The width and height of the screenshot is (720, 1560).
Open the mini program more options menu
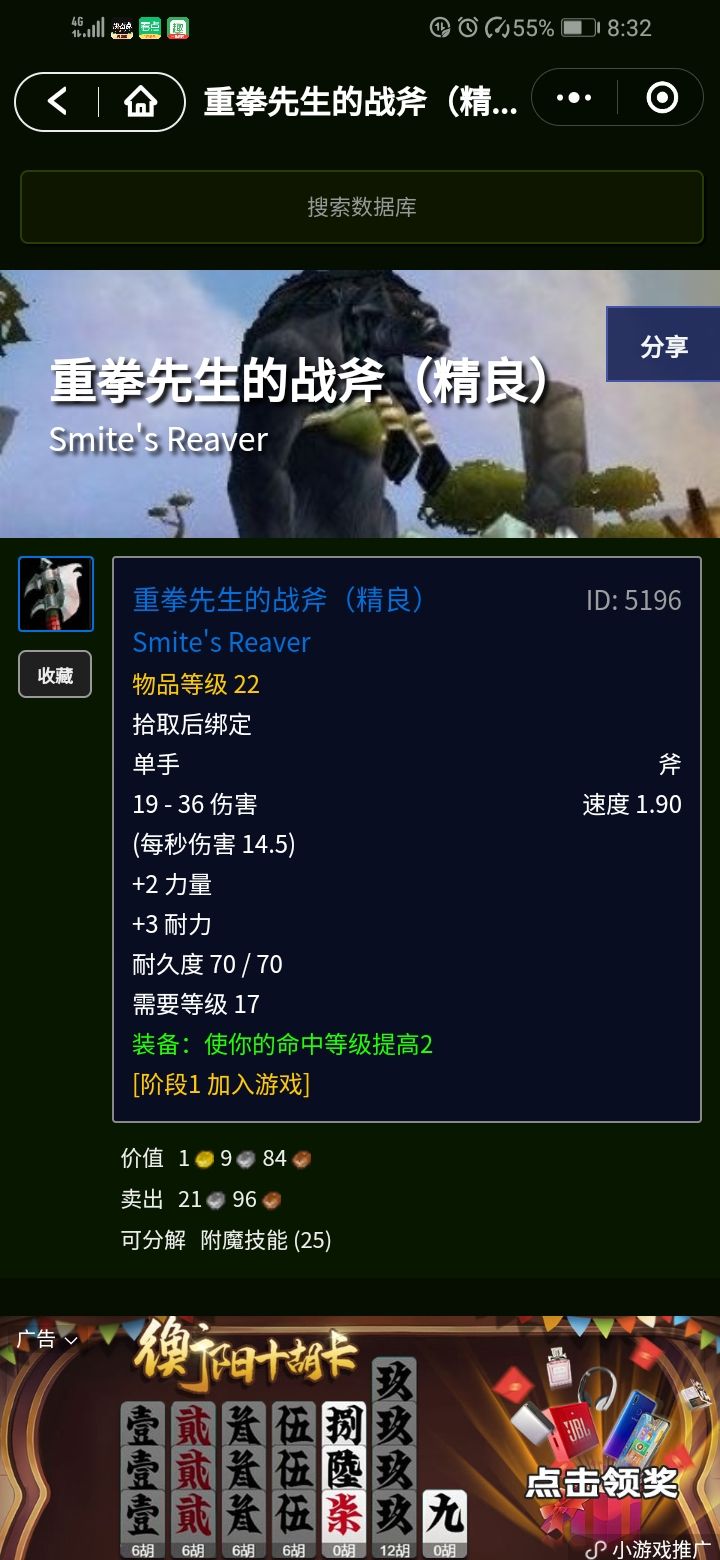574,98
